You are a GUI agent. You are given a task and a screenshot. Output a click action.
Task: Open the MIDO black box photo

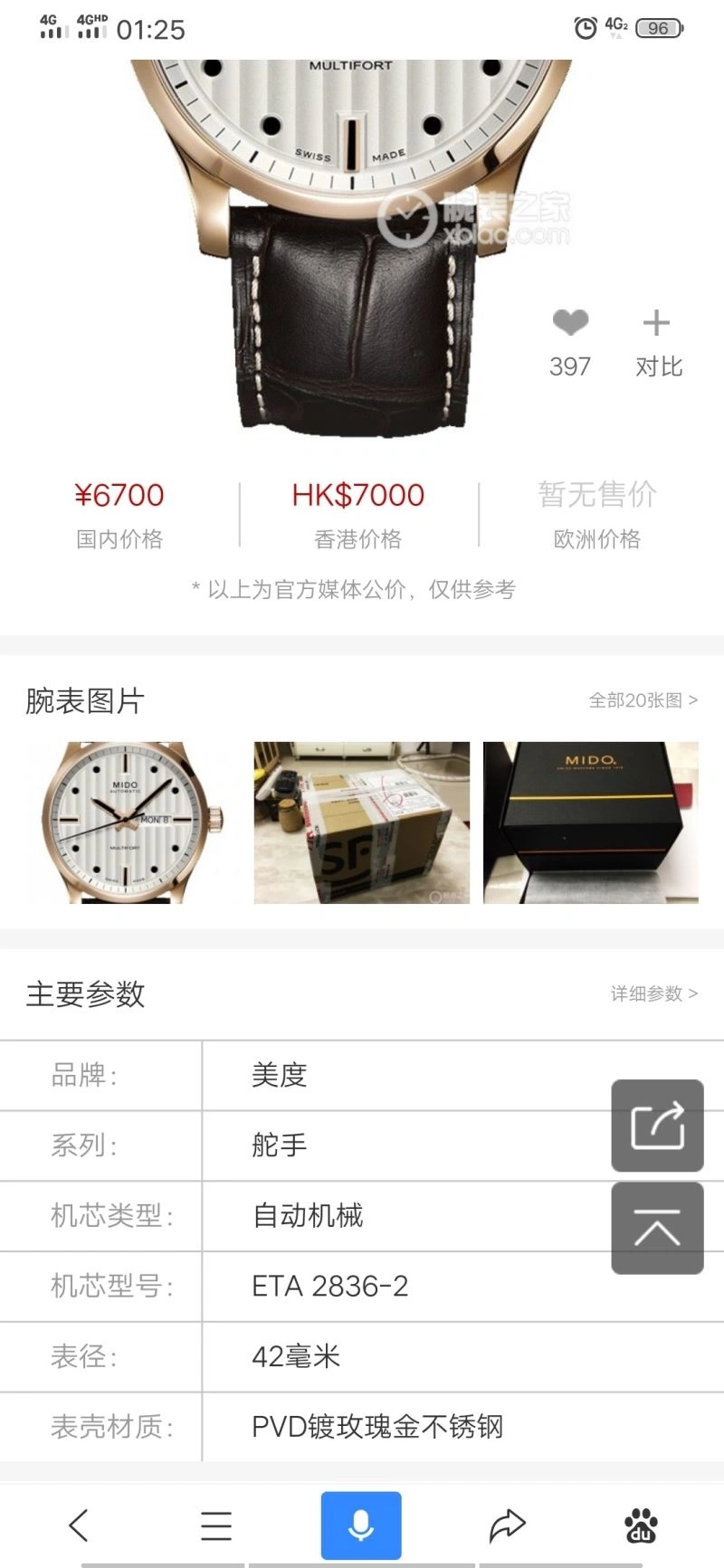(x=591, y=822)
